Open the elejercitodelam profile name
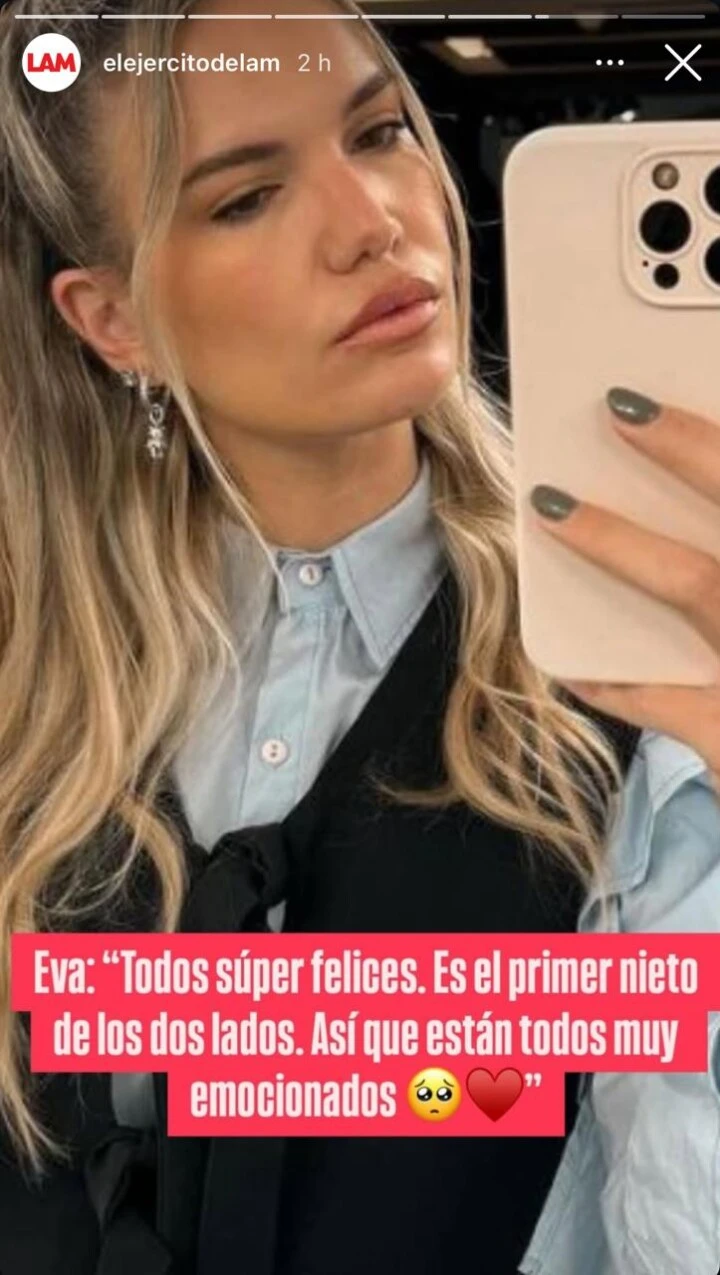 (191, 63)
